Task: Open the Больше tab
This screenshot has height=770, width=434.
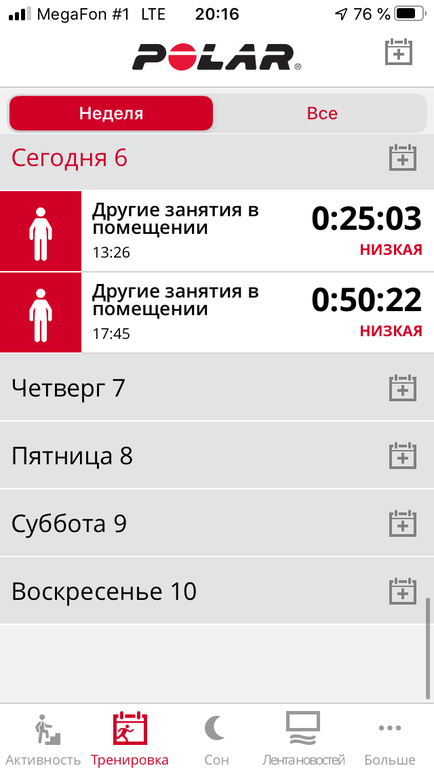Action: click(390, 738)
